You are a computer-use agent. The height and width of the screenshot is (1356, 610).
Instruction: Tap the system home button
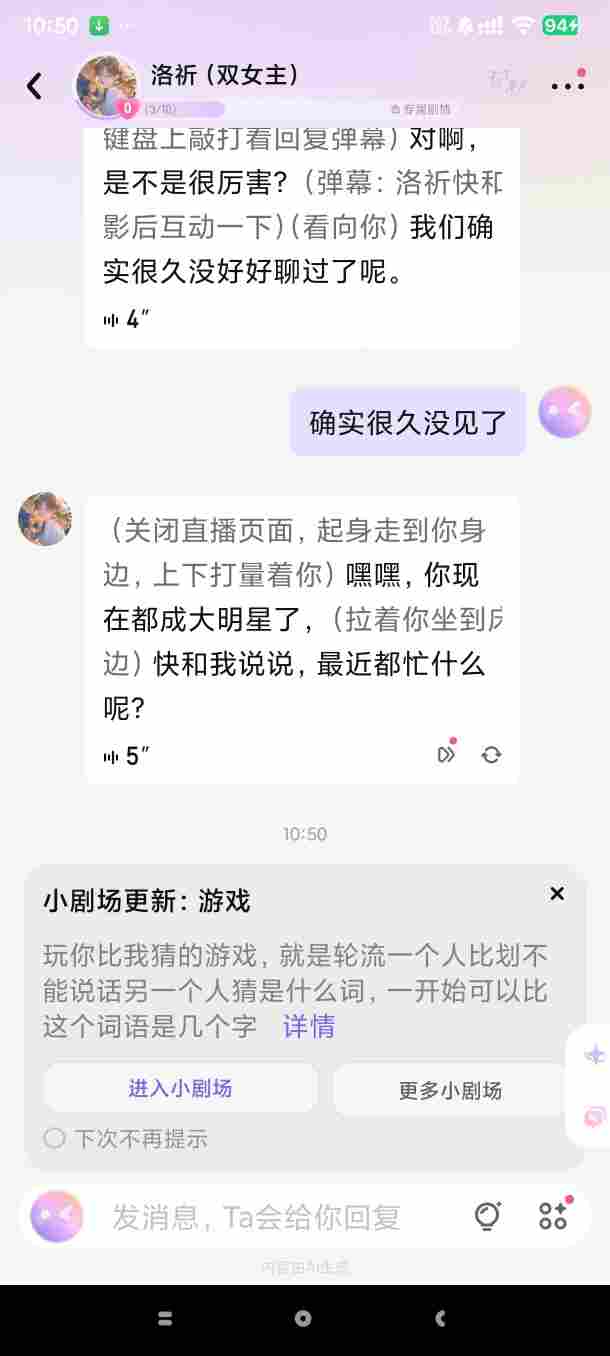(x=303, y=1319)
